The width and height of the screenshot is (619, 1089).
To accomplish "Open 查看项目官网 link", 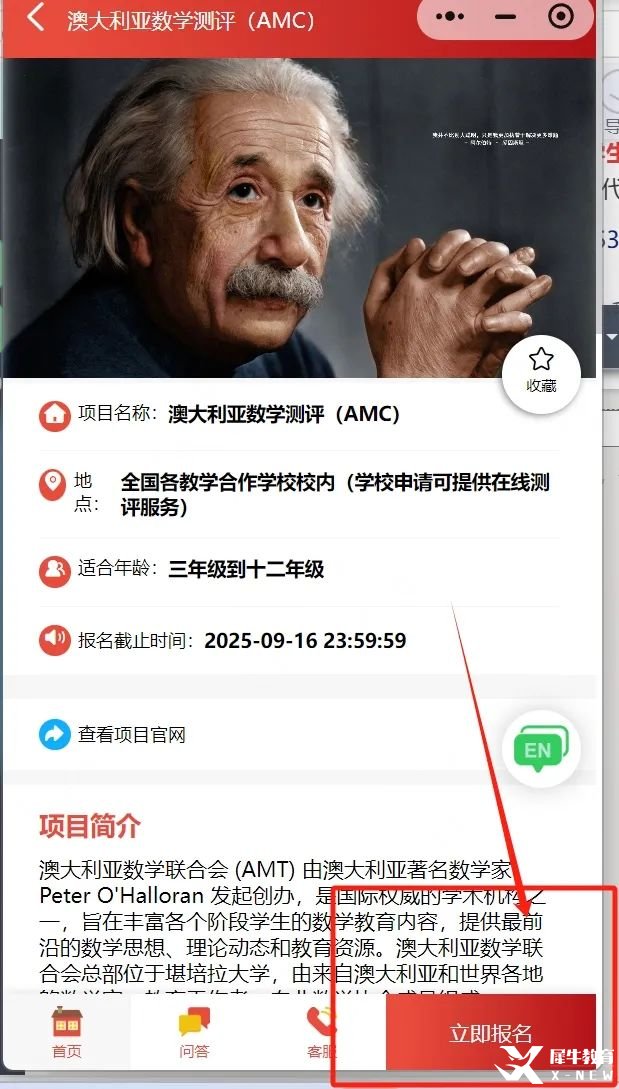I will point(131,735).
